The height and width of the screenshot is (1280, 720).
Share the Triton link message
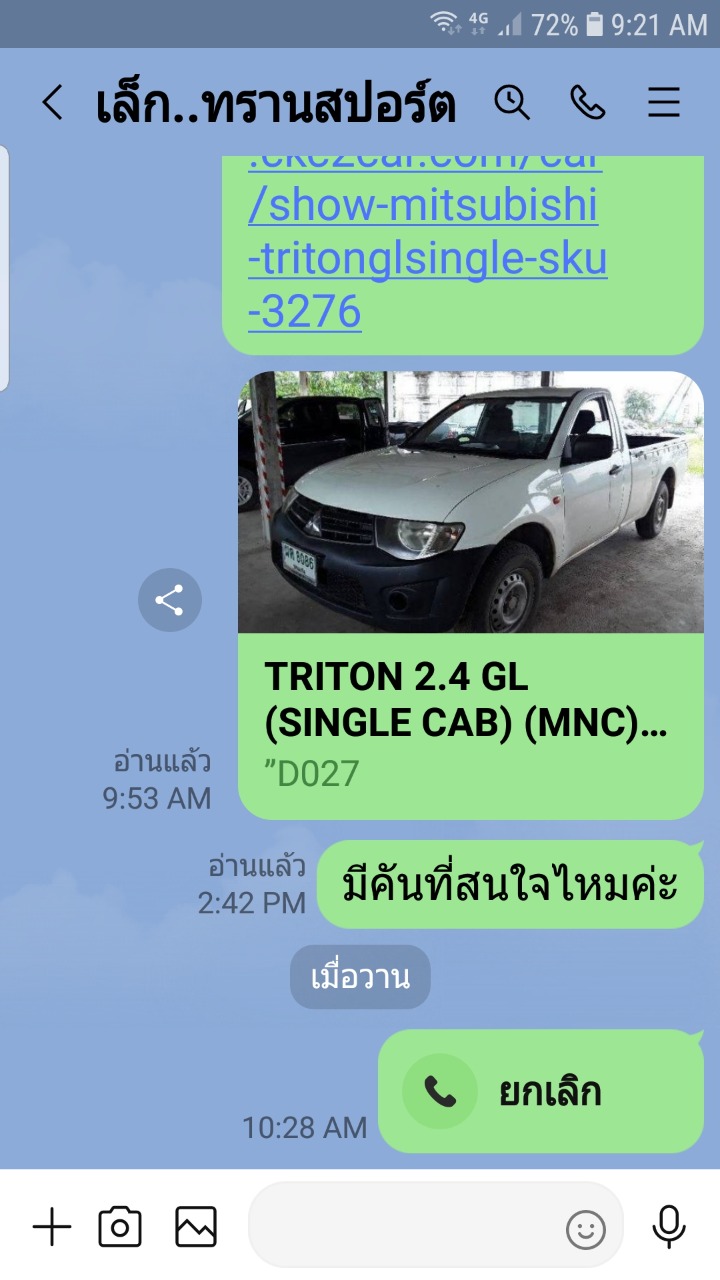pyautogui.click(x=169, y=600)
